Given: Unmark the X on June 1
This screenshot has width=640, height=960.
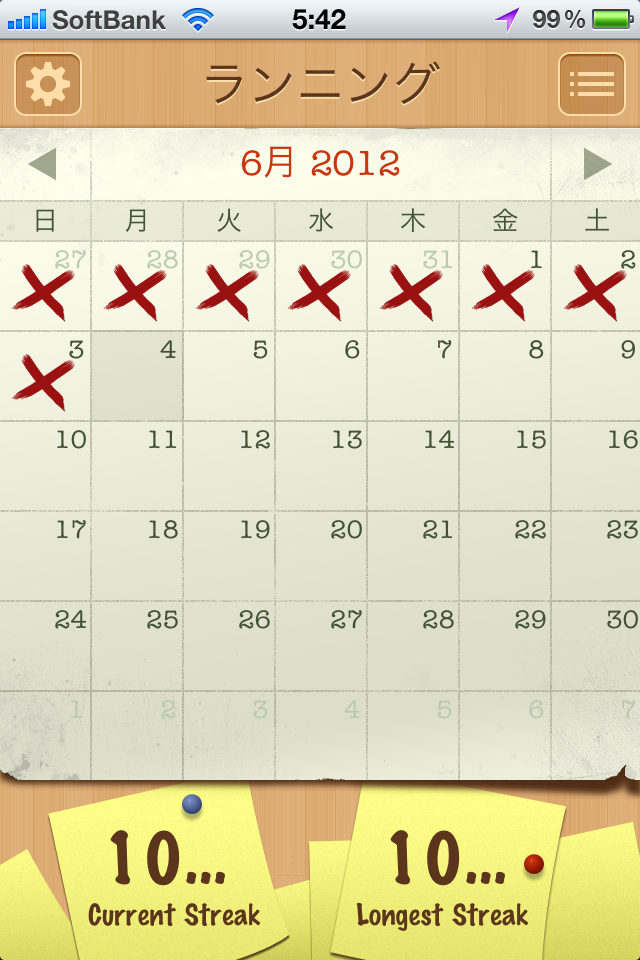Looking at the screenshot, I should pos(505,287).
